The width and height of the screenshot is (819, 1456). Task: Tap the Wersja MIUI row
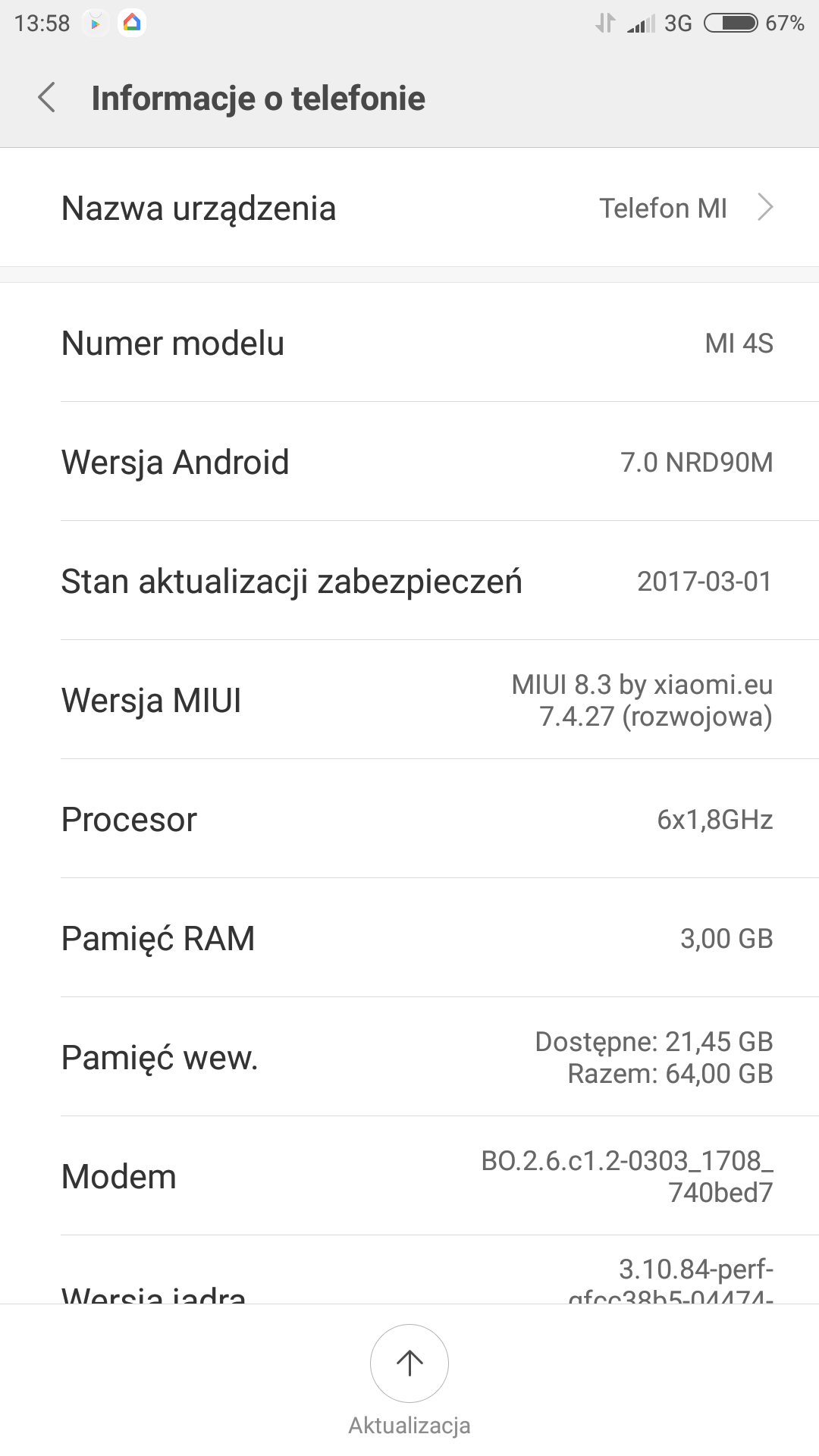pos(409,700)
